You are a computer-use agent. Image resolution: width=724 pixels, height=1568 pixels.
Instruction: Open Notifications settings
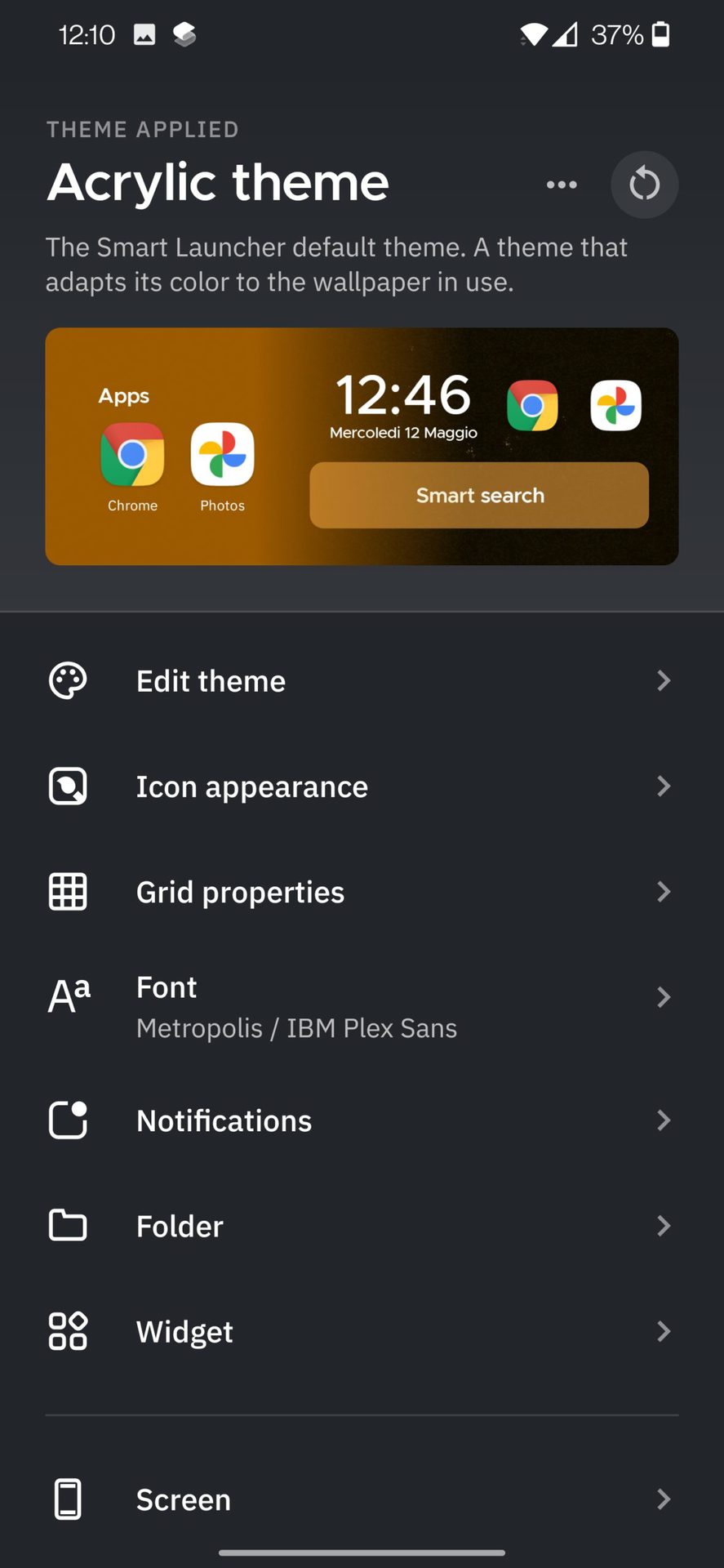click(x=362, y=1120)
